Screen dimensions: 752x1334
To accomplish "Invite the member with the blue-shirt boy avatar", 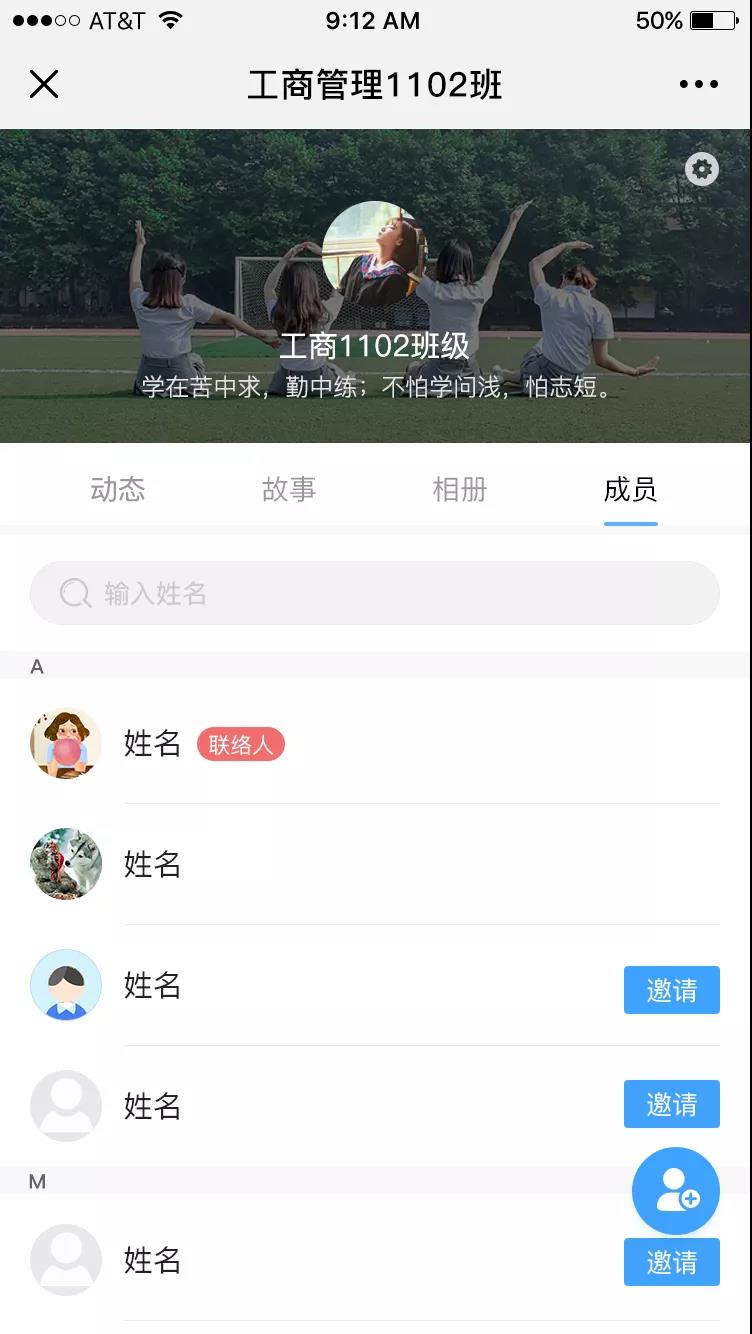I will tap(671, 990).
